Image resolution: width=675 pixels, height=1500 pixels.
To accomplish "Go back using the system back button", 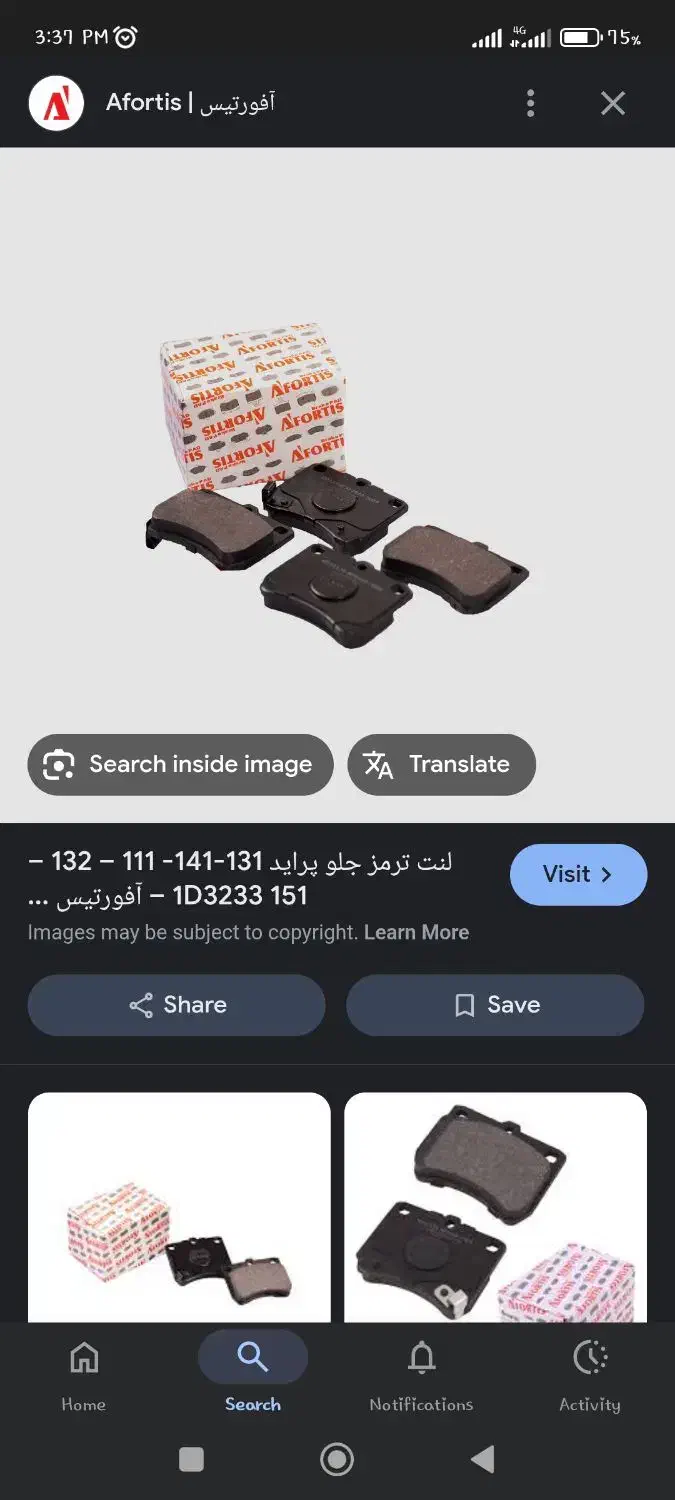I will tap(483, 1460).
